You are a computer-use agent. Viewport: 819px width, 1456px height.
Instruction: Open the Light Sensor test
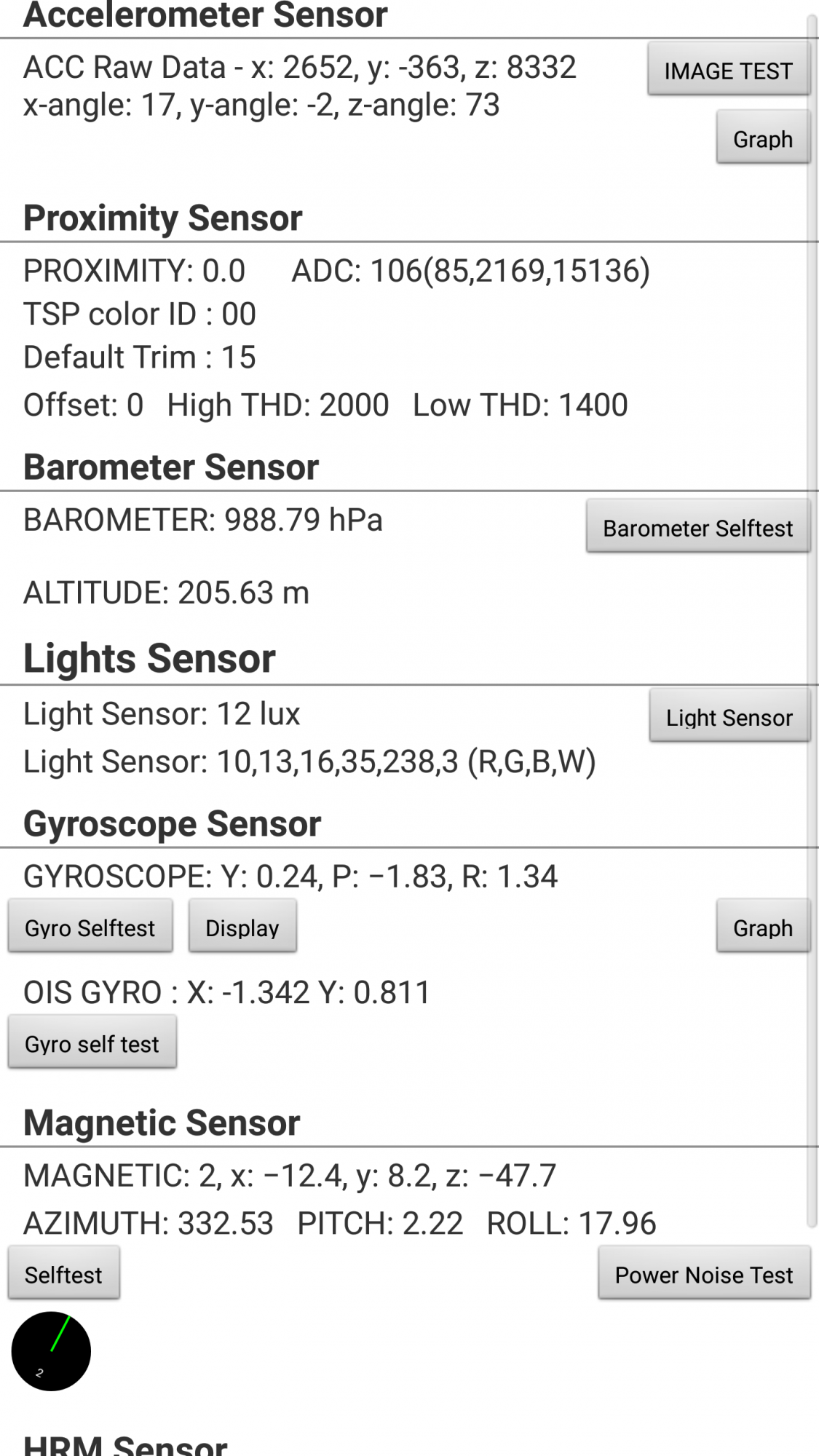729,717
